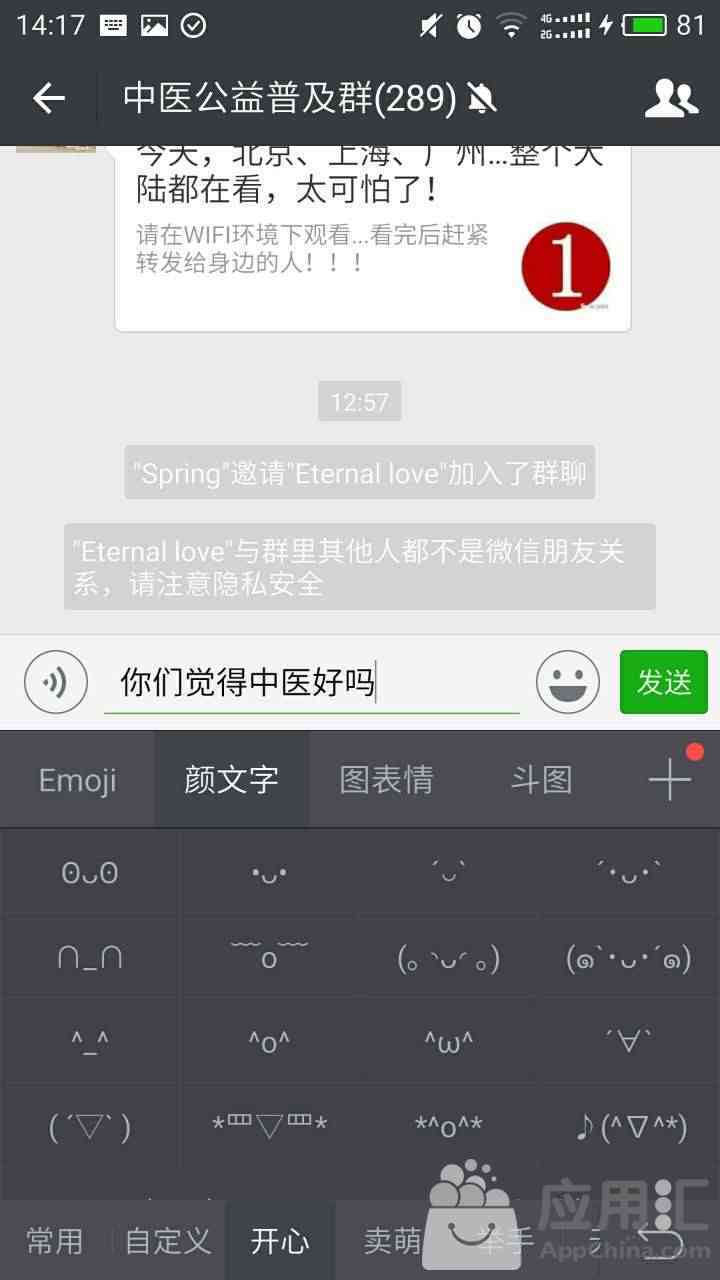Switch to the Emoji tab
The image size is (720, 1280).
point(77,780)
